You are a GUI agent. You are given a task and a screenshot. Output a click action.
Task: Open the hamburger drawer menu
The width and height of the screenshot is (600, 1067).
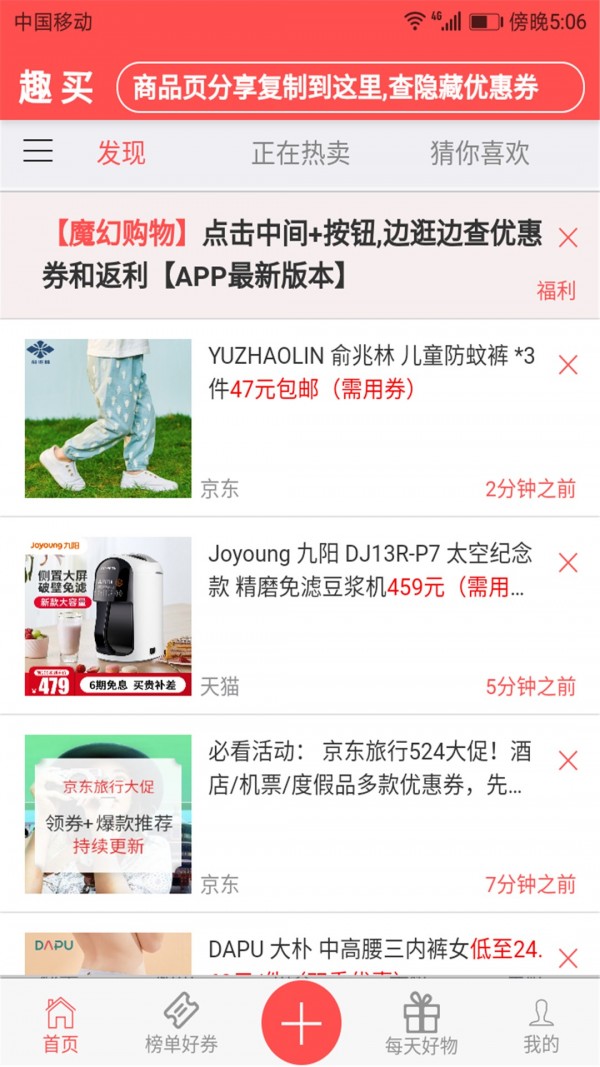click(38, 152)
